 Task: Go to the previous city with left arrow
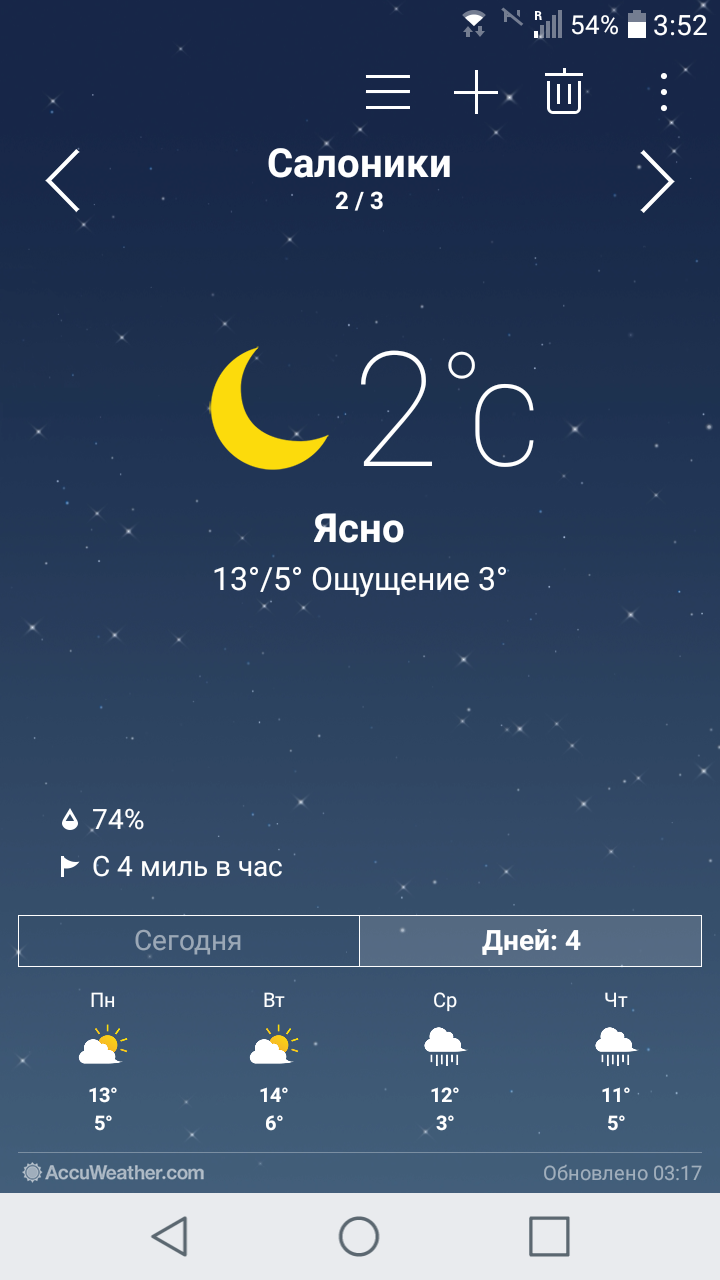pyautogui.click(x=63, y=181)
